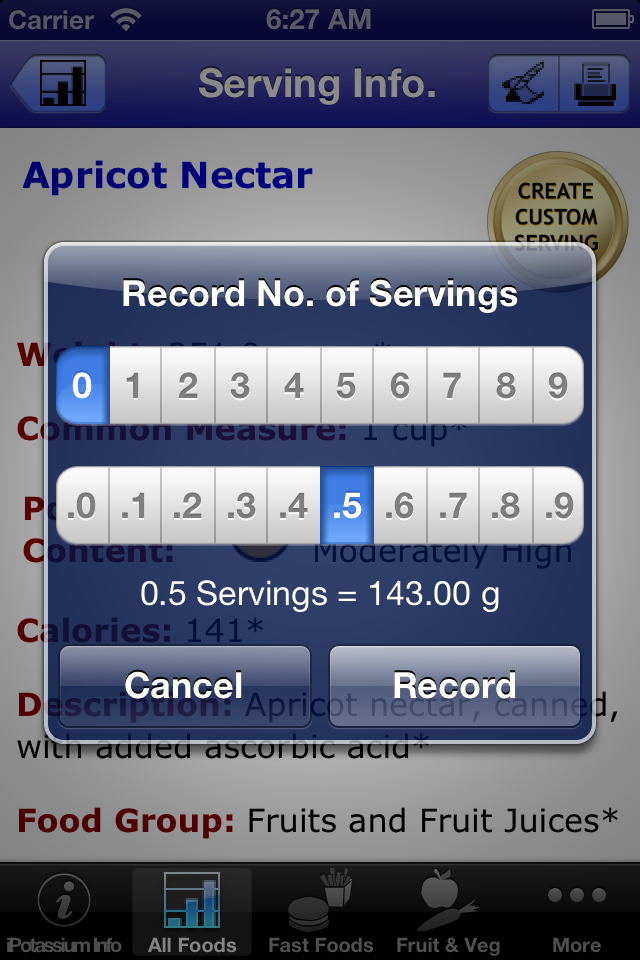640x960 pixels.
Task: Open the writing hand icon
Action: [523, 84]
